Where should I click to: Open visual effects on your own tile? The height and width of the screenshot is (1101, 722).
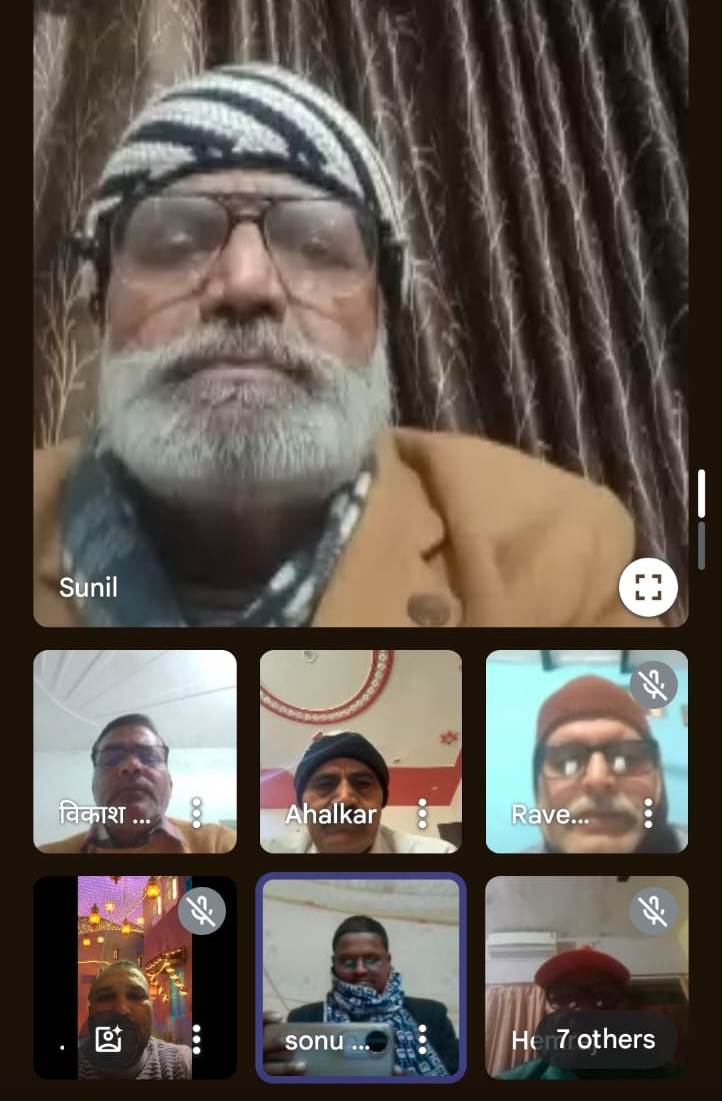[x=107, y=1040]
